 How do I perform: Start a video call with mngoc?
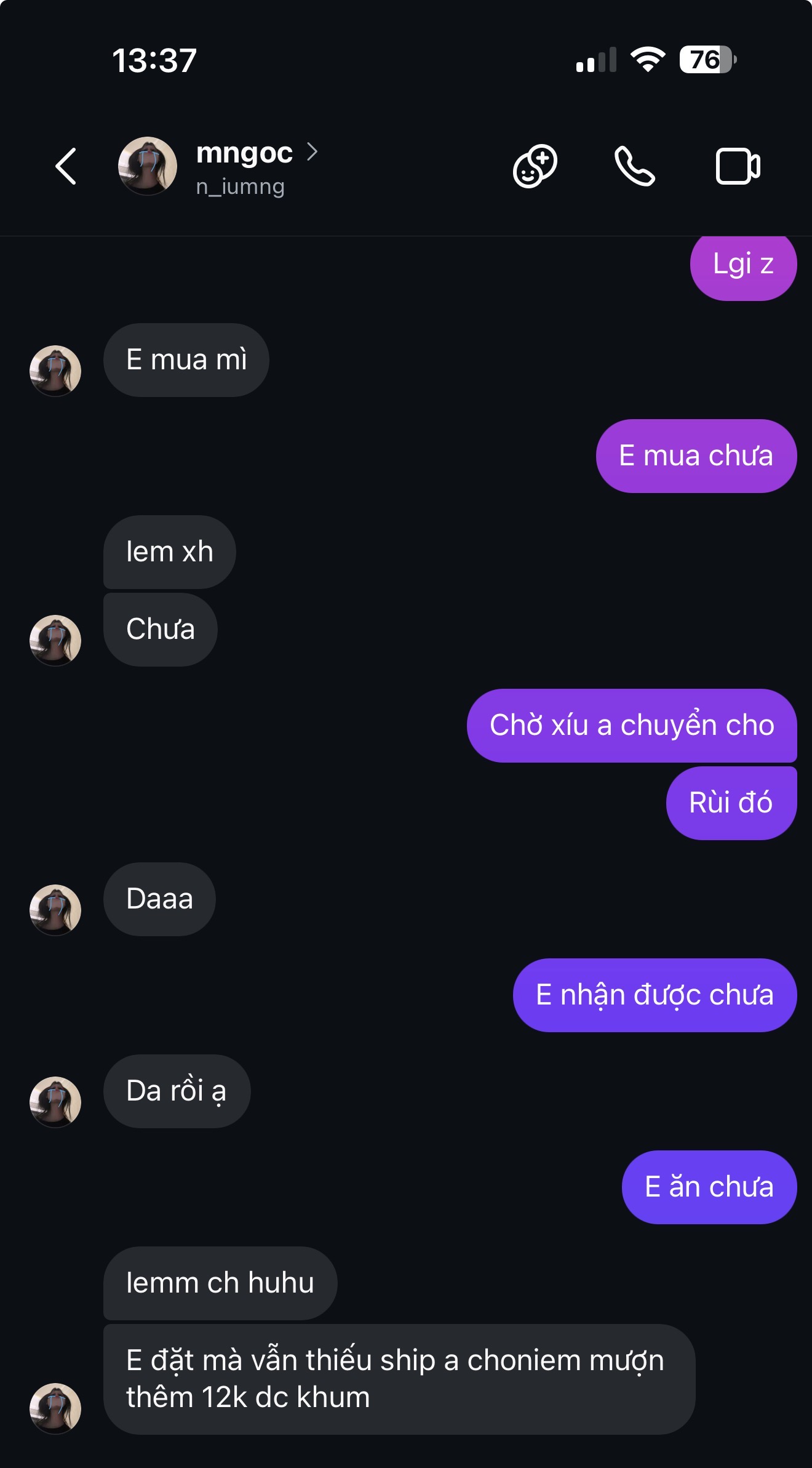pyautogui.click(x=738, y=166)
